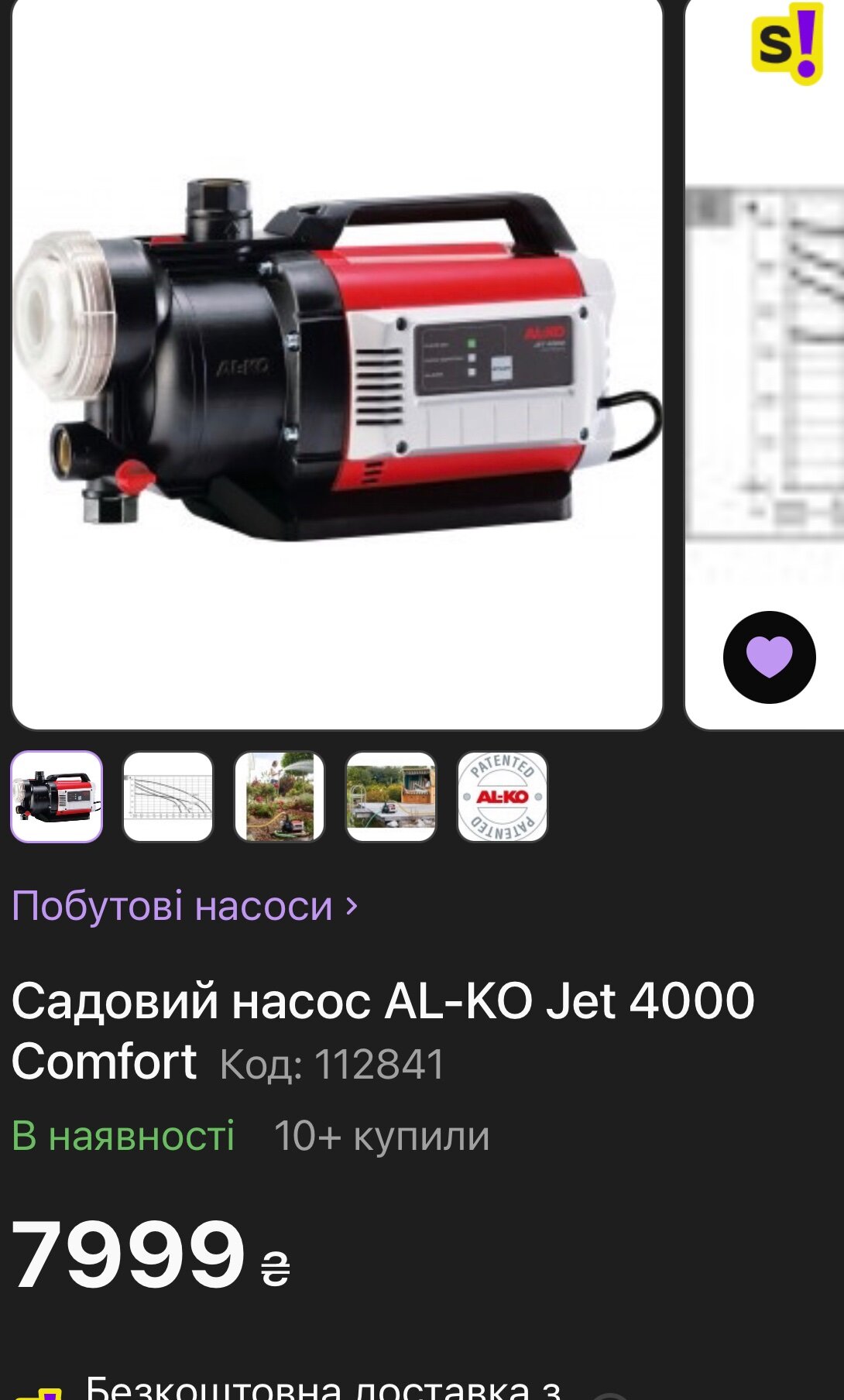Open the Побутові насоси category link

184,905
